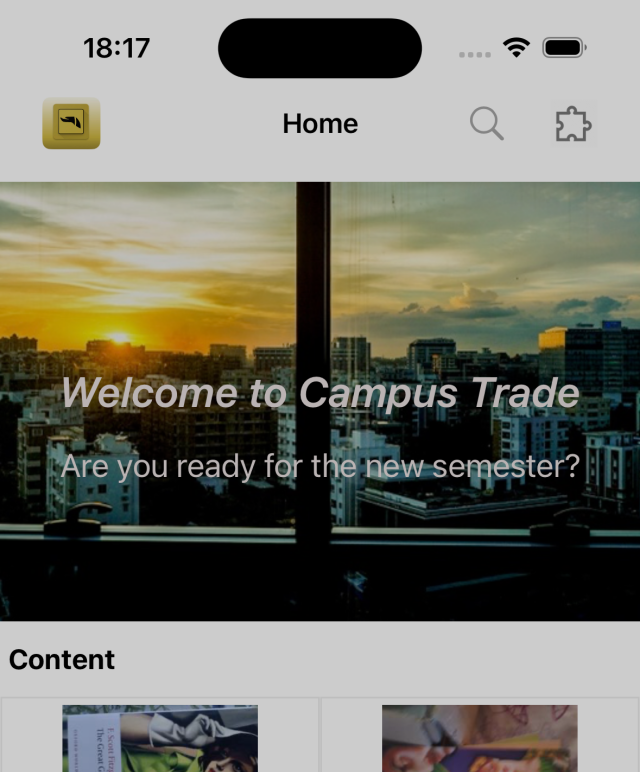
Task: Open the Welcome to Campus Trade banner
Action: 320,400
